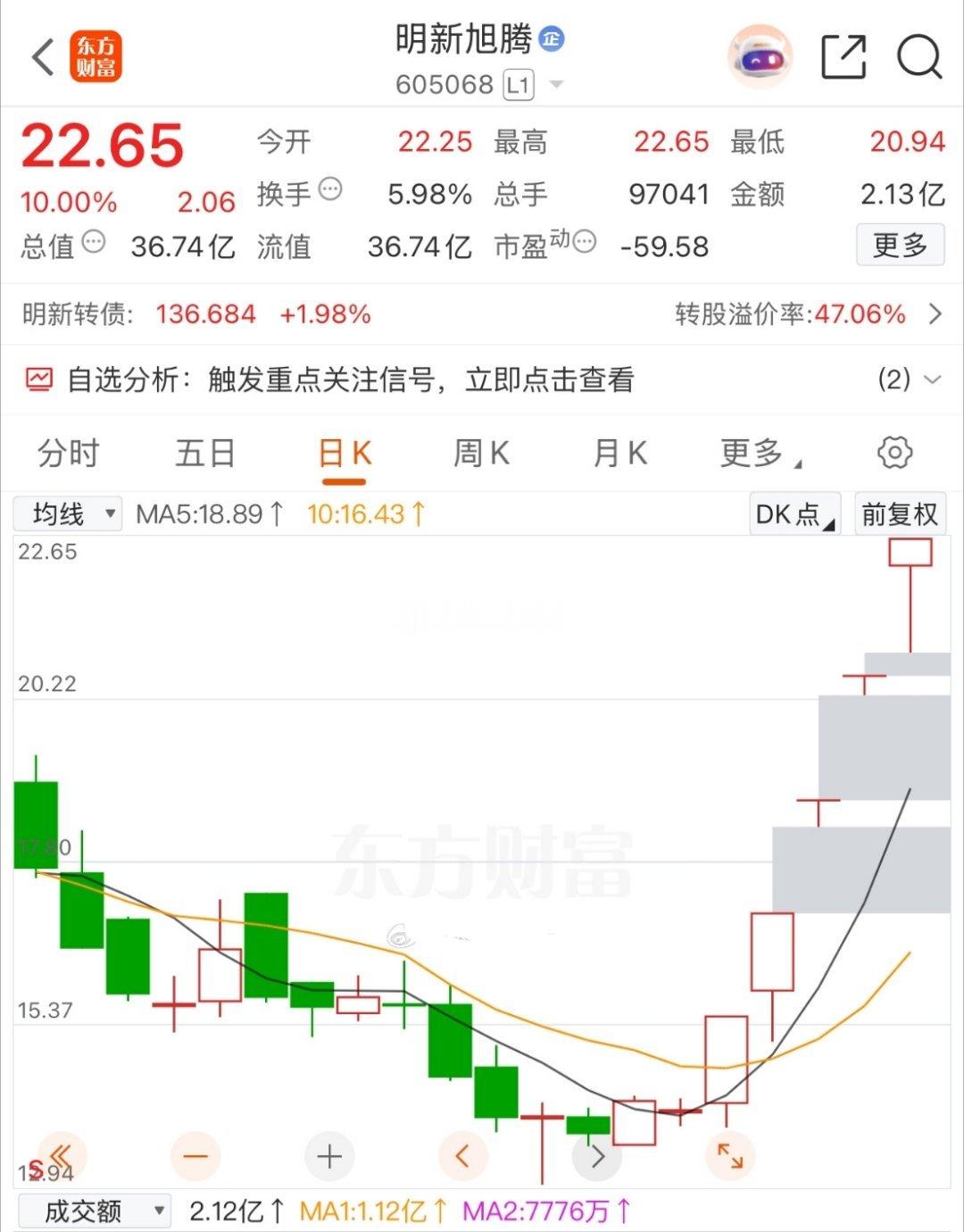Select the 月K tab
The image size is (964, 1232).
pos(619,454)
